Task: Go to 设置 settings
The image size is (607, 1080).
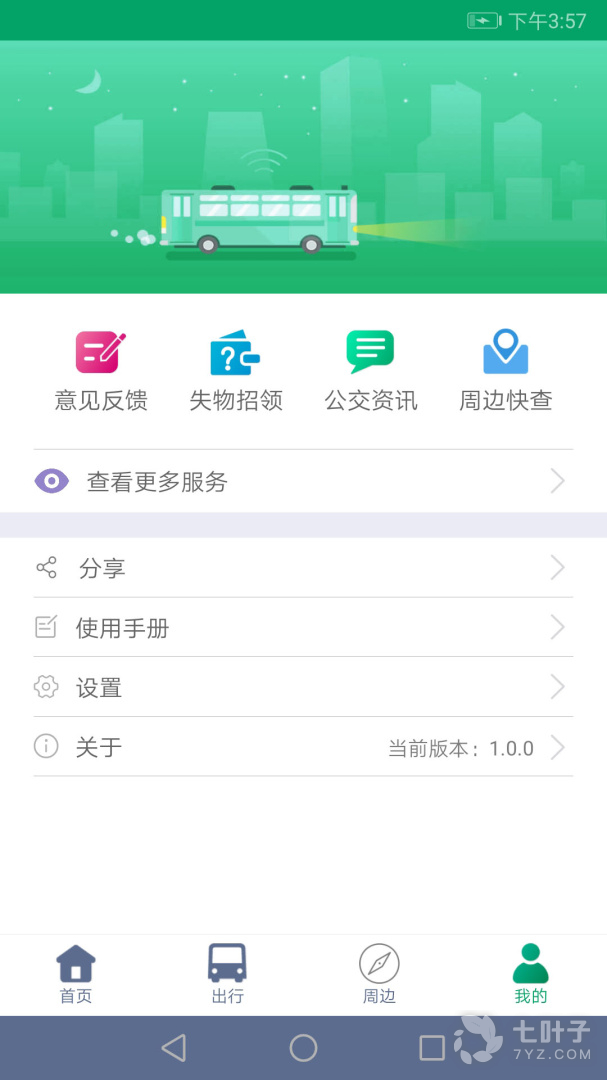Action: pyautogui.click(x=303, y=687)
